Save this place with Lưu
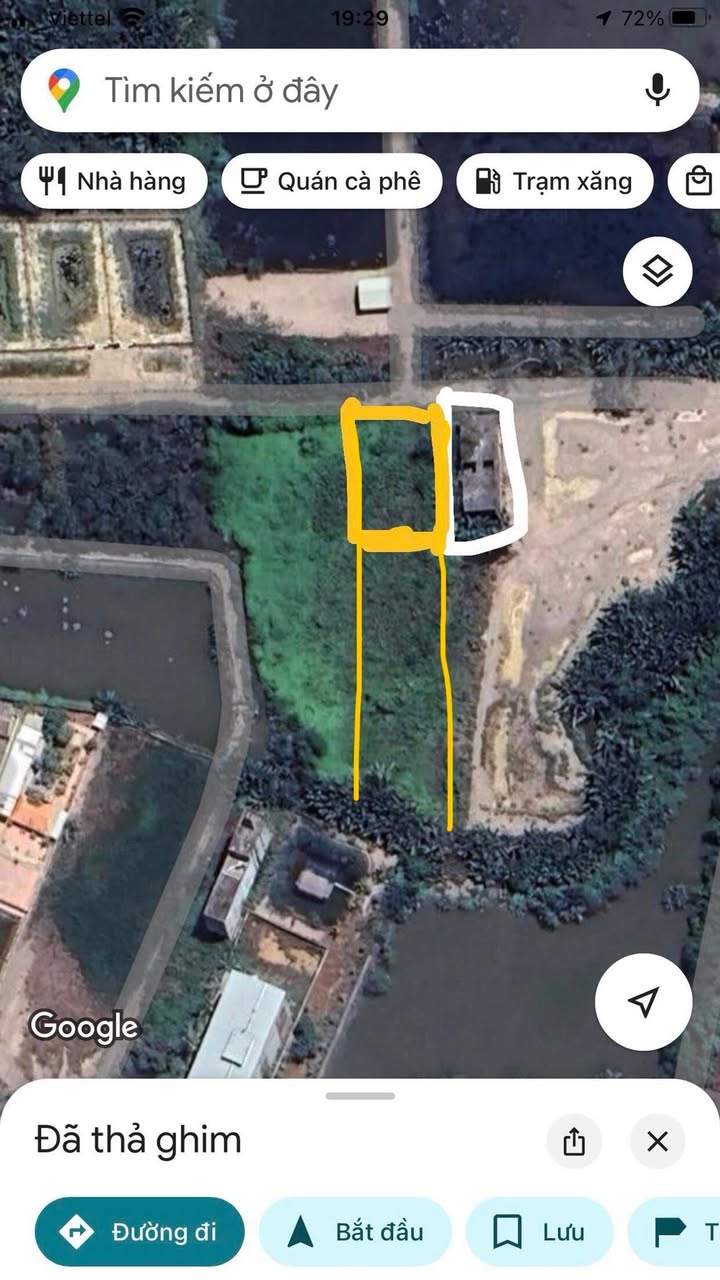 (x=539, y=1232)
